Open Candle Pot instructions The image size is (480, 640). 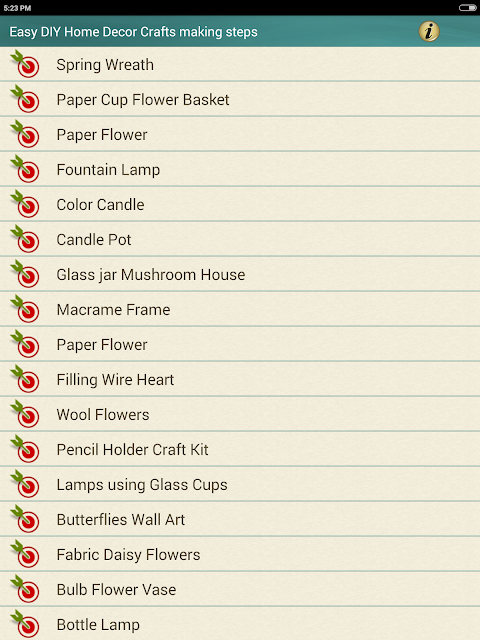tap(240, 240)
